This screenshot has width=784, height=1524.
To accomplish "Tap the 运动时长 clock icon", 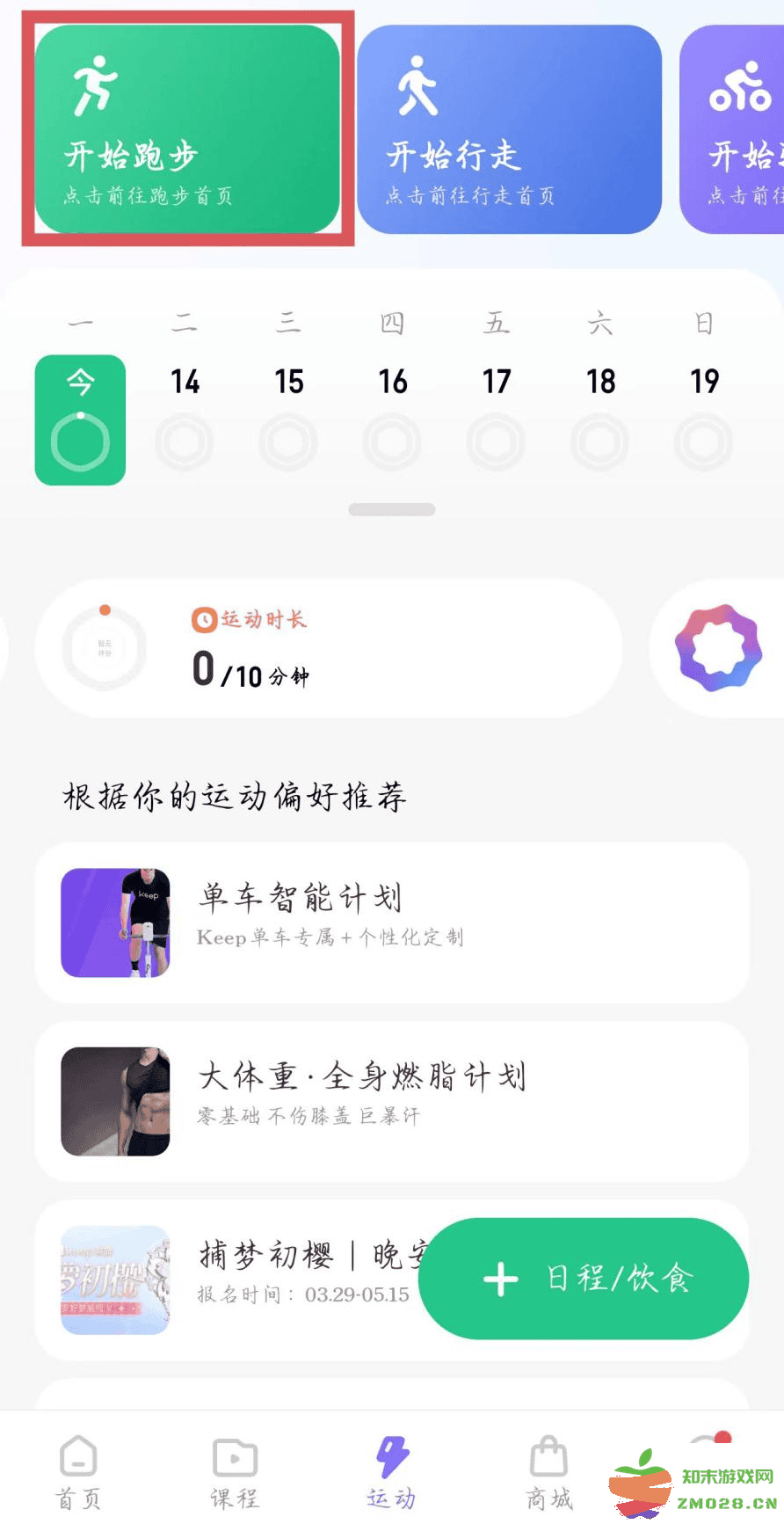I will [203, 619].
